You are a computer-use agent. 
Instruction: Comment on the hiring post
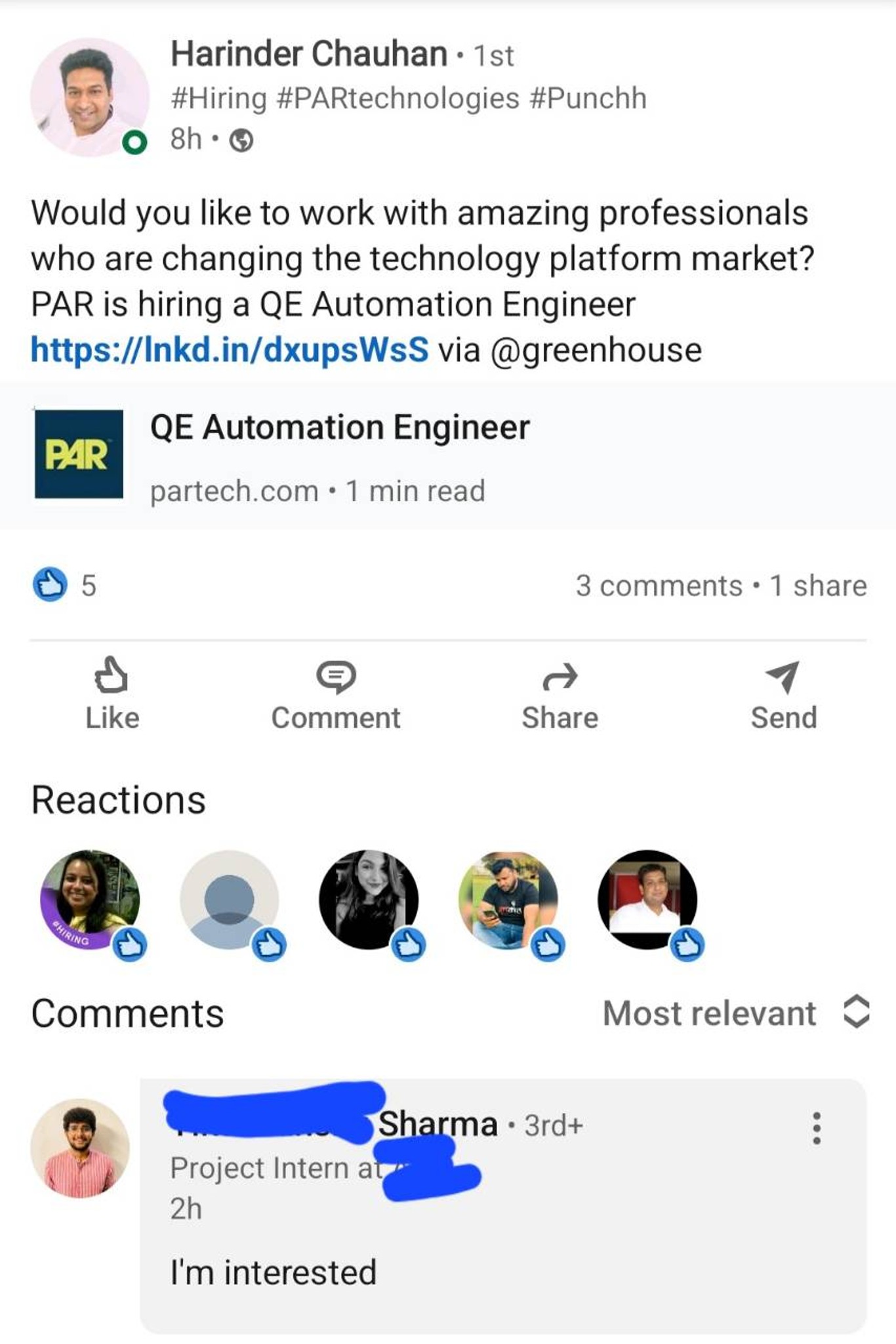click(x=336, y=694)
